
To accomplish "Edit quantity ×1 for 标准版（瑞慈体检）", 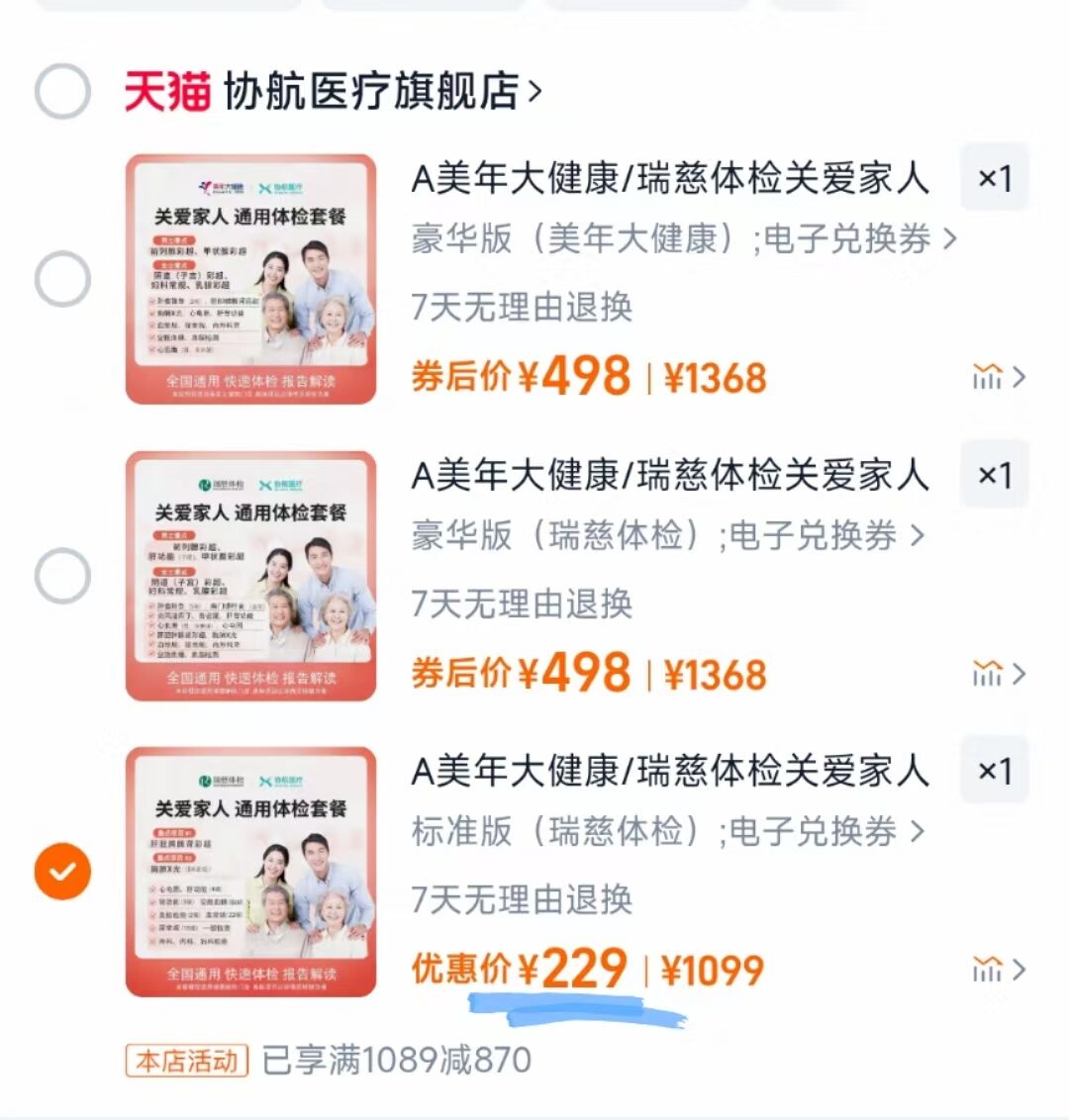I will point(995,771).
